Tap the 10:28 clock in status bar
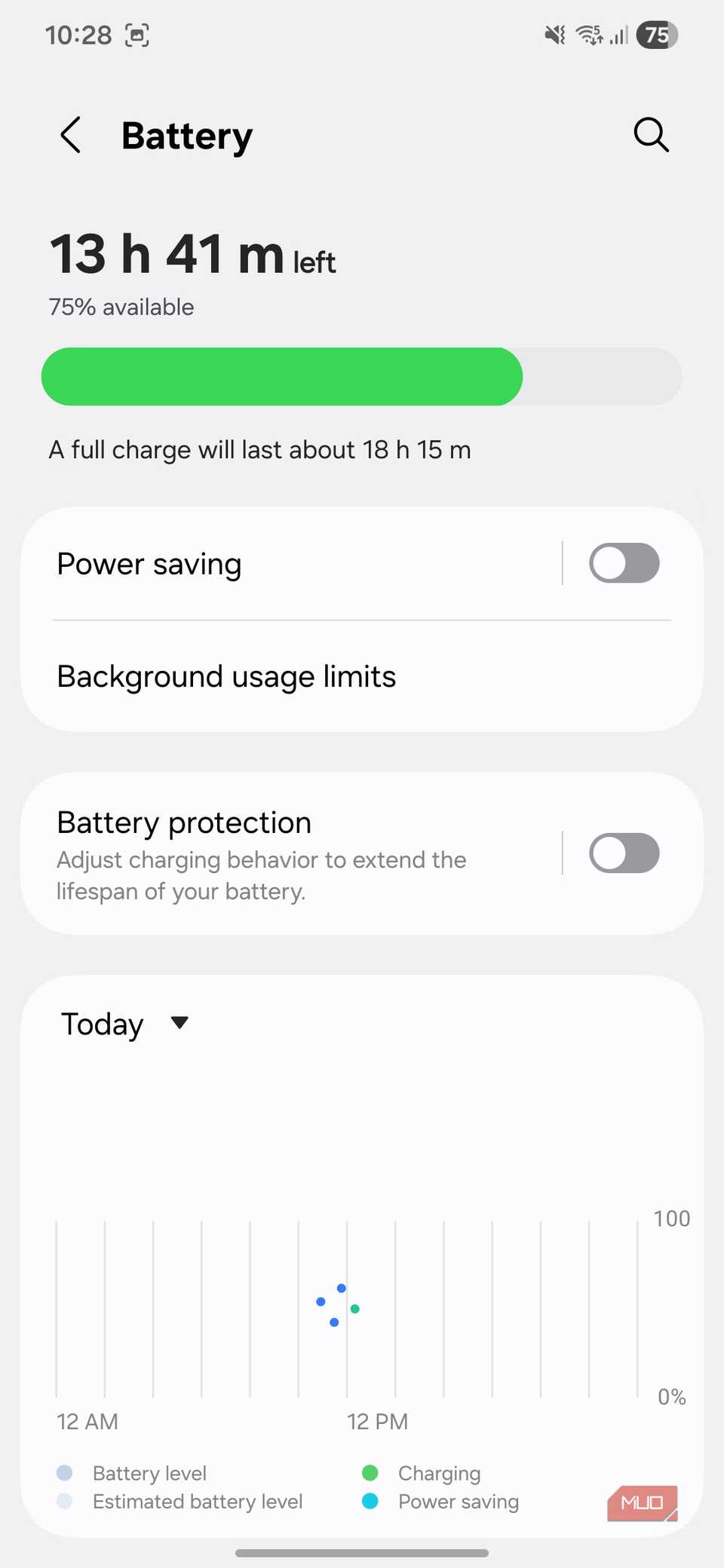Viewport: 724px width, 1568px height. [78, 35]
